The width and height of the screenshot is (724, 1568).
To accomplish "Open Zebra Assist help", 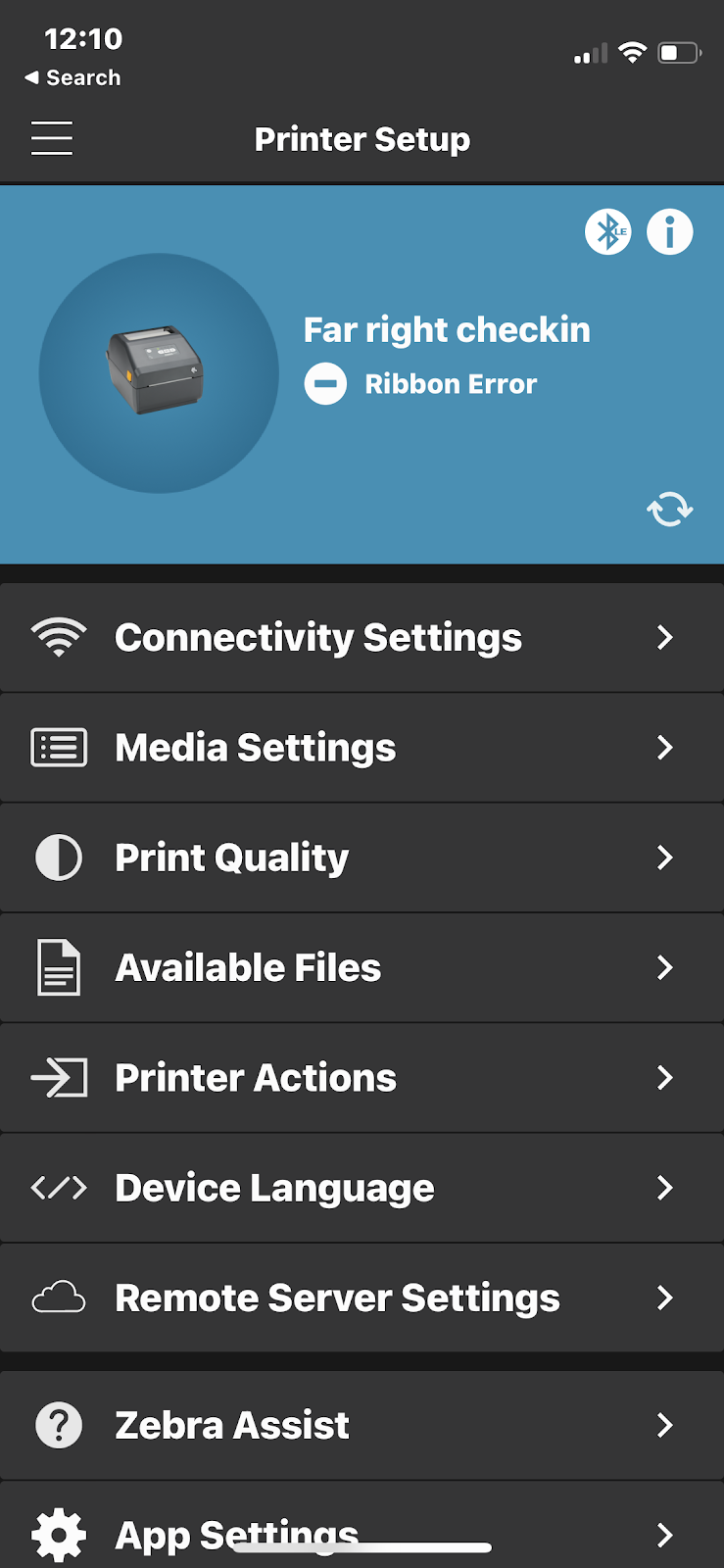I will coord(362,1425).
